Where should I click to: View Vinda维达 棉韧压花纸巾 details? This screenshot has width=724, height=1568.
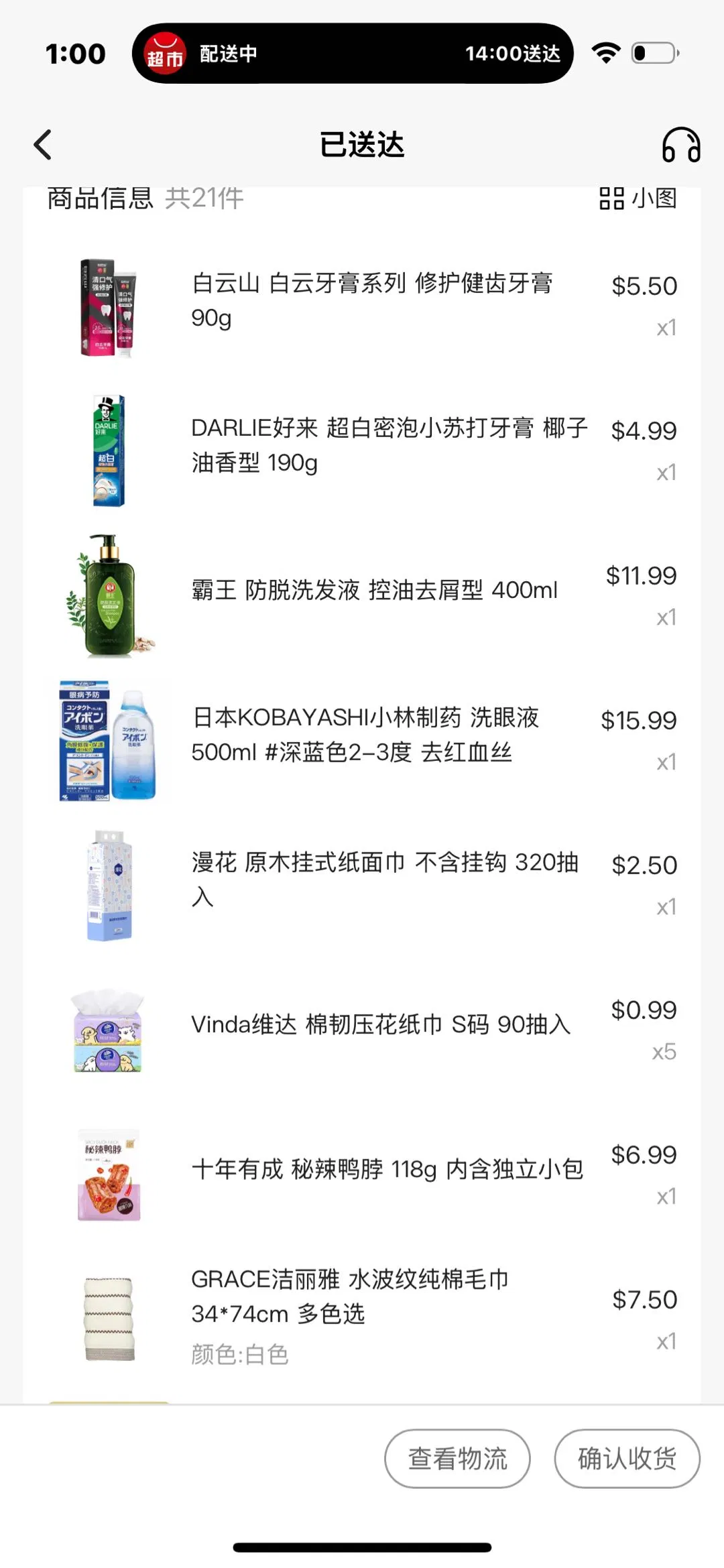(x=380, y=1024)
